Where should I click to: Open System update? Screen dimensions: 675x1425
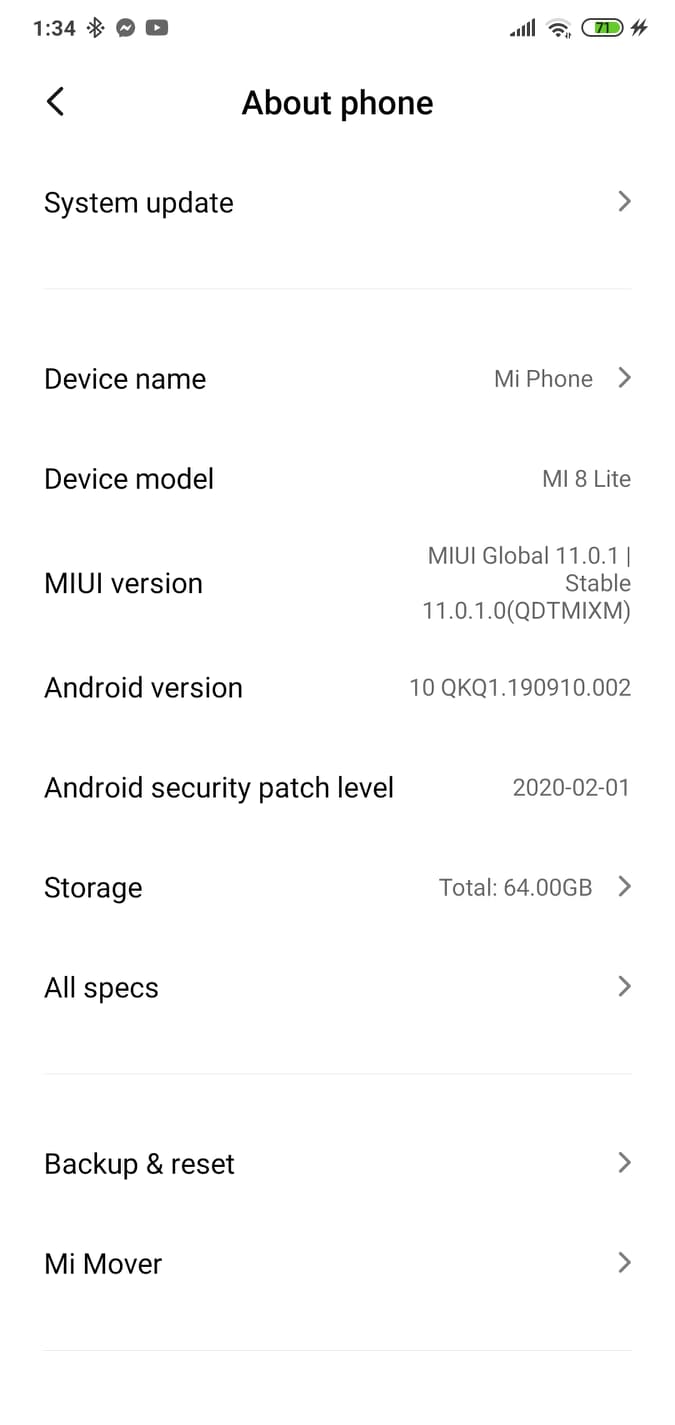[337, 202]
